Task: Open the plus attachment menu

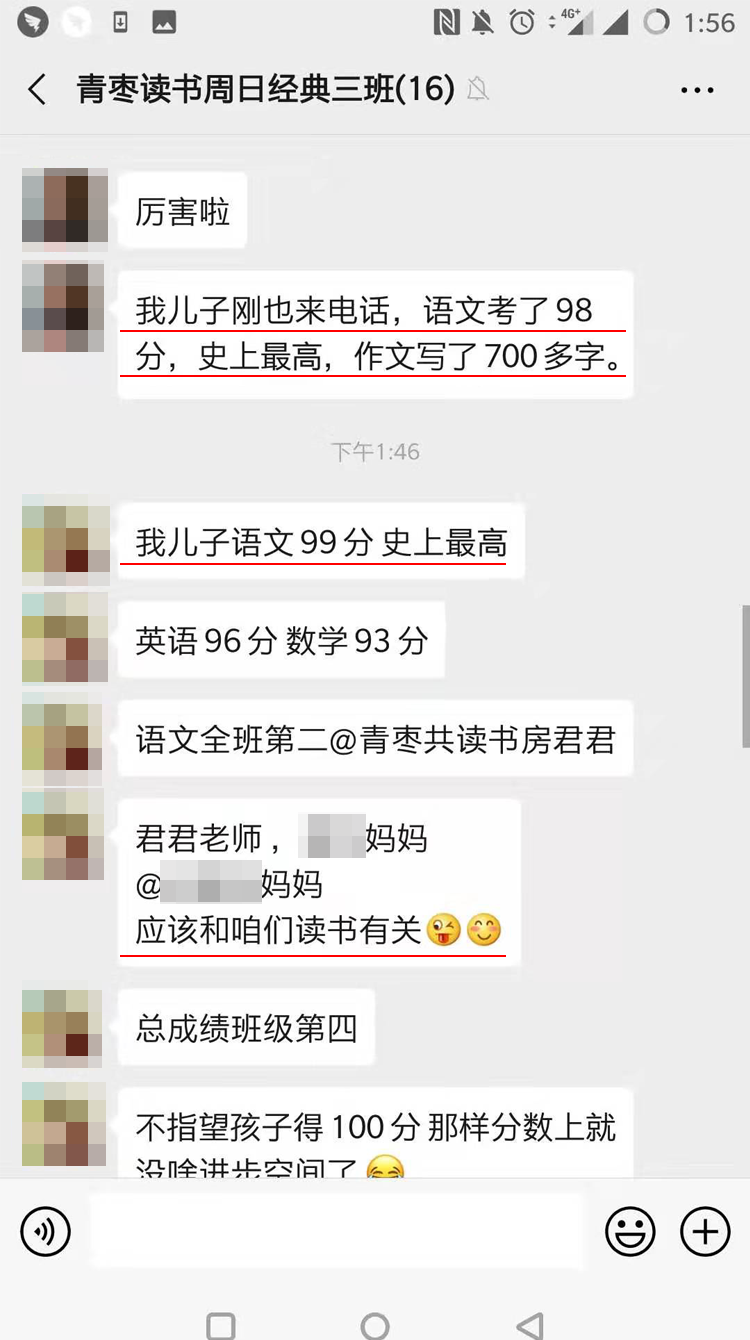Action: tap(705, 1231)
